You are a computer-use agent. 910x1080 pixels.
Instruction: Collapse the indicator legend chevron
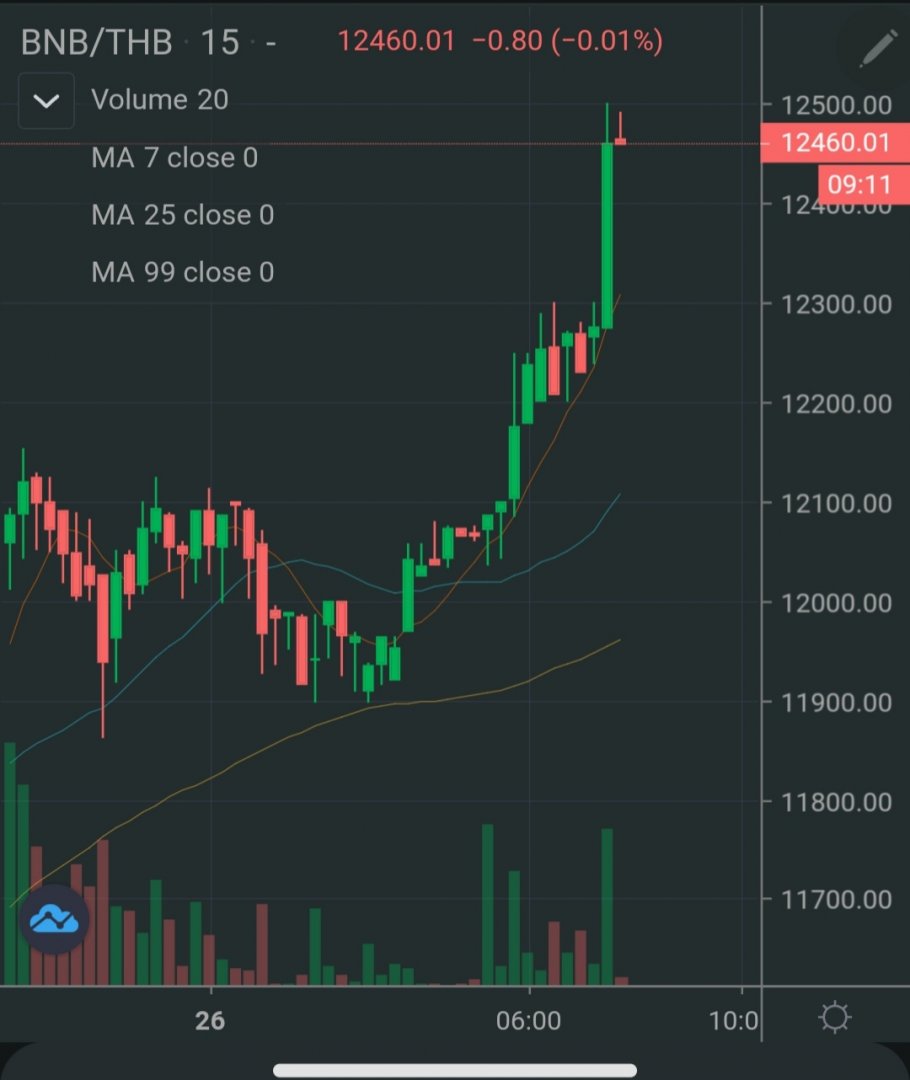46,101
